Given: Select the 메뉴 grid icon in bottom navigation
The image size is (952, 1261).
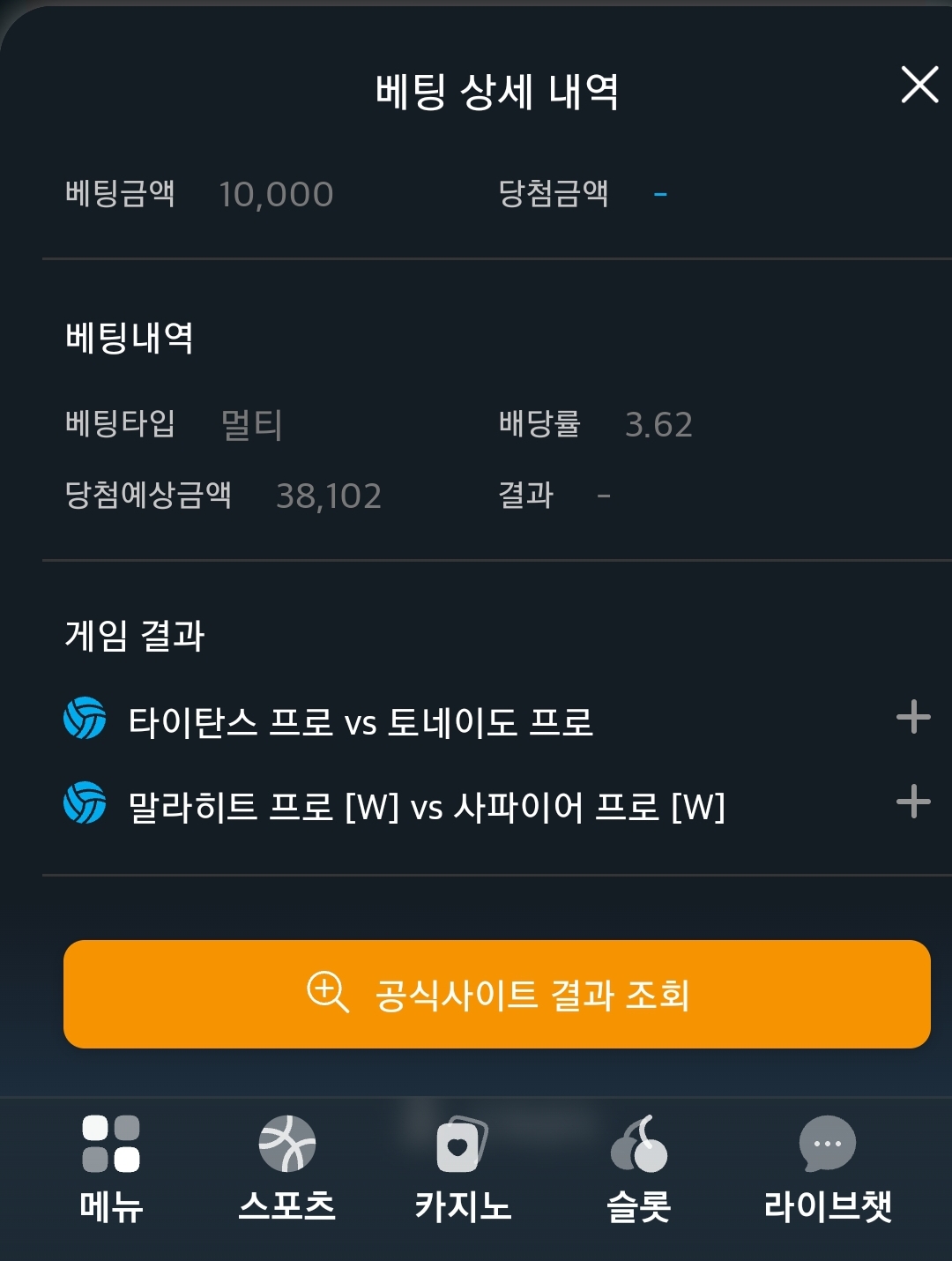Looking at the screenshot, I should click(111, 1142).
